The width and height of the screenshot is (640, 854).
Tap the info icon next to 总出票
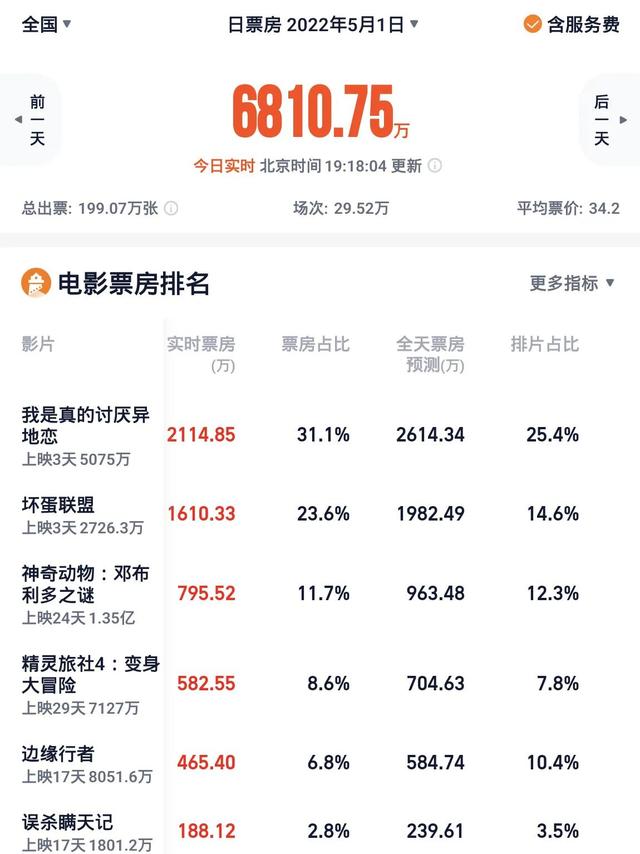click(x=171, y=209)
